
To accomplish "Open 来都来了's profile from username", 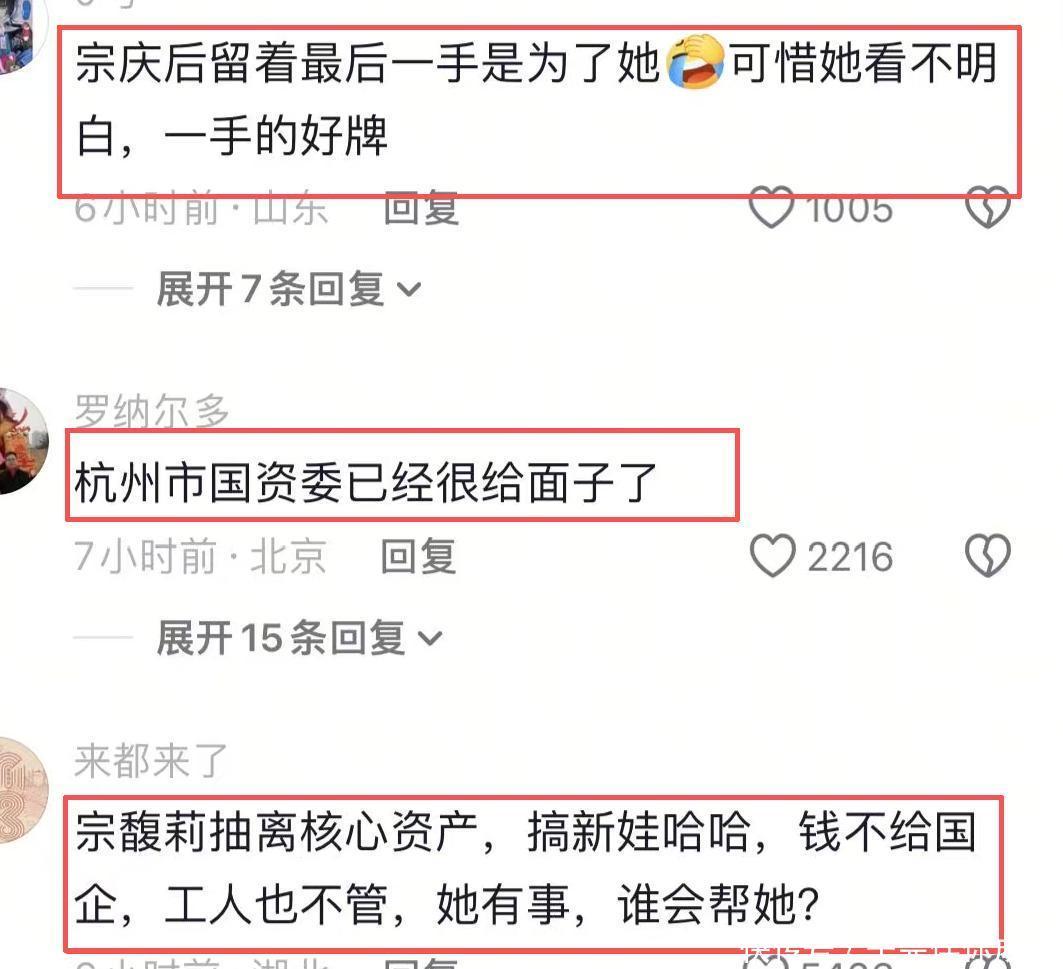I will click(151, 761).
